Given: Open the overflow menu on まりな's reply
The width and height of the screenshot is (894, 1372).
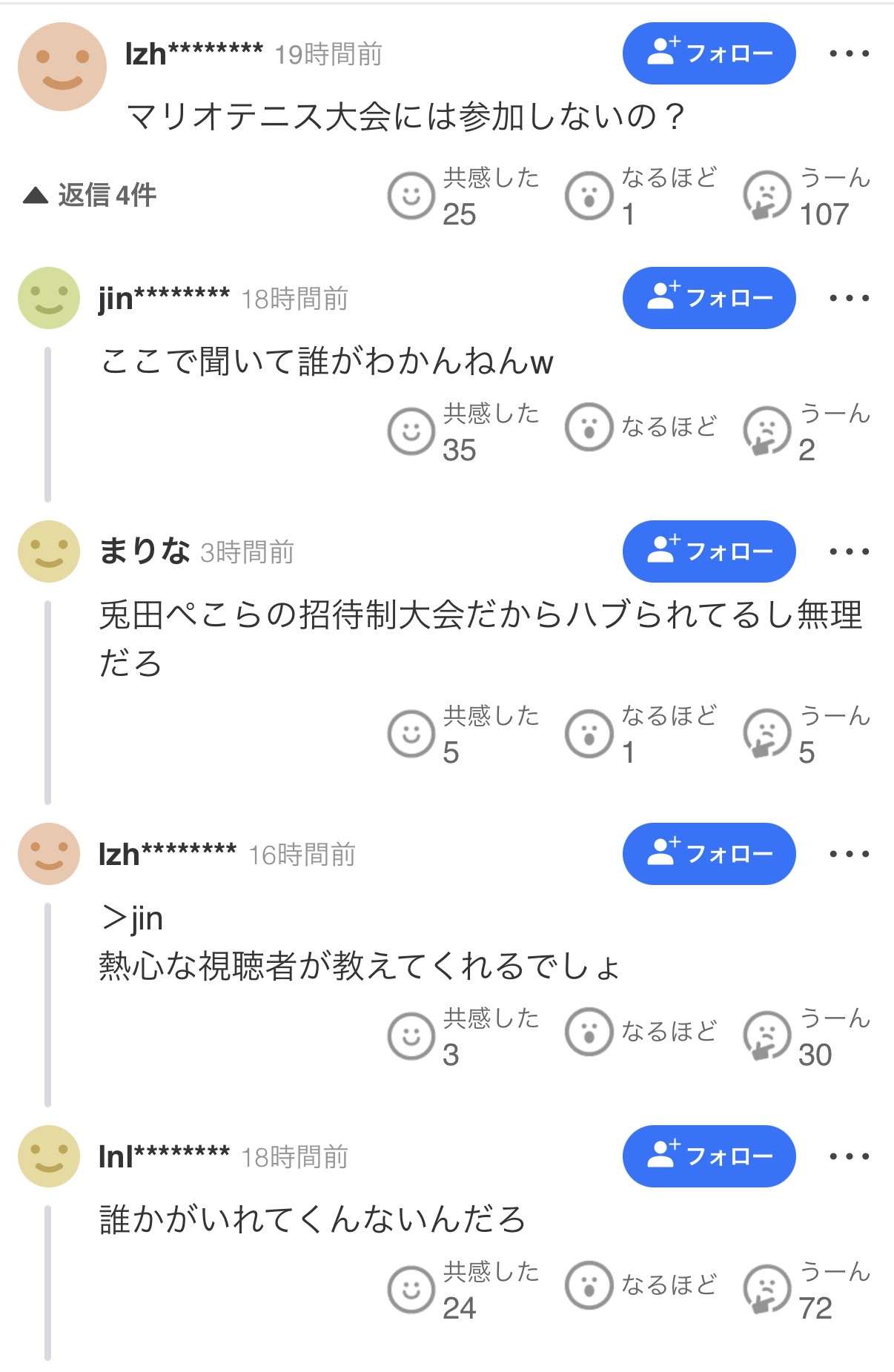Looking at the screenshot, I should 849,551.
